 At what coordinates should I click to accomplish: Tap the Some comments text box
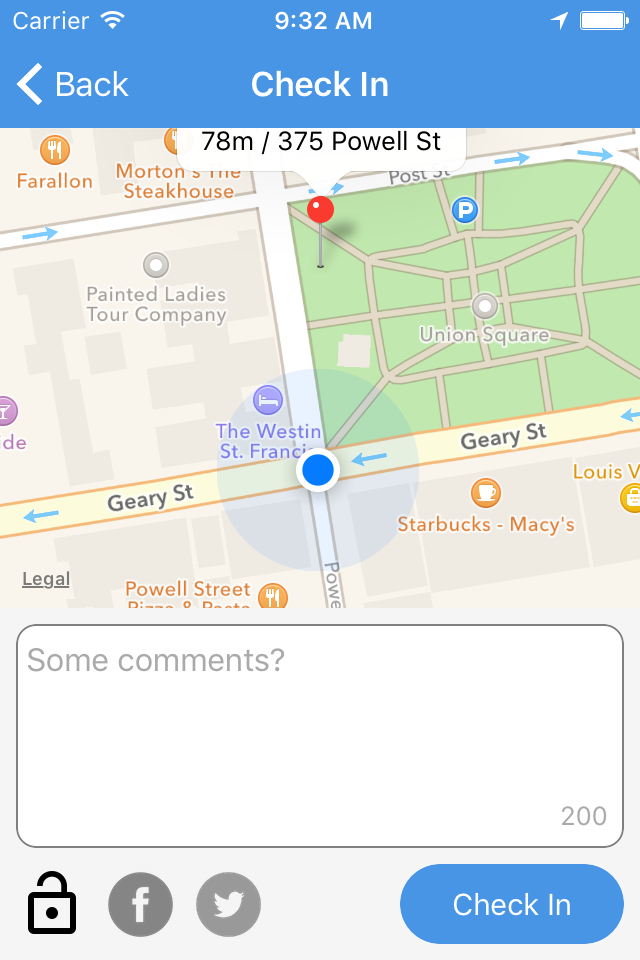320,736
